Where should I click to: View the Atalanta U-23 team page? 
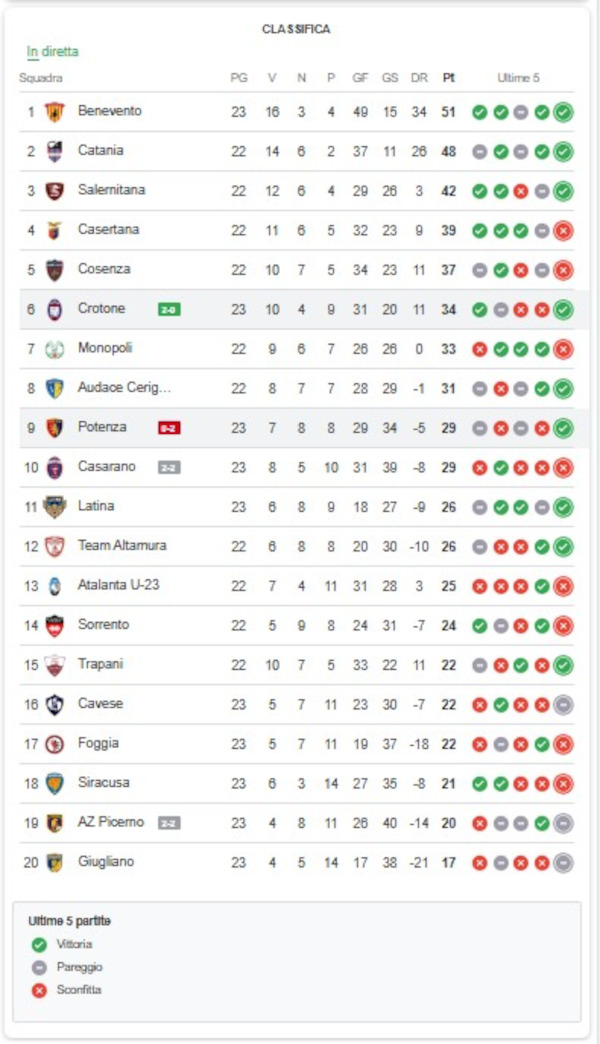click(x=118, y=585)
